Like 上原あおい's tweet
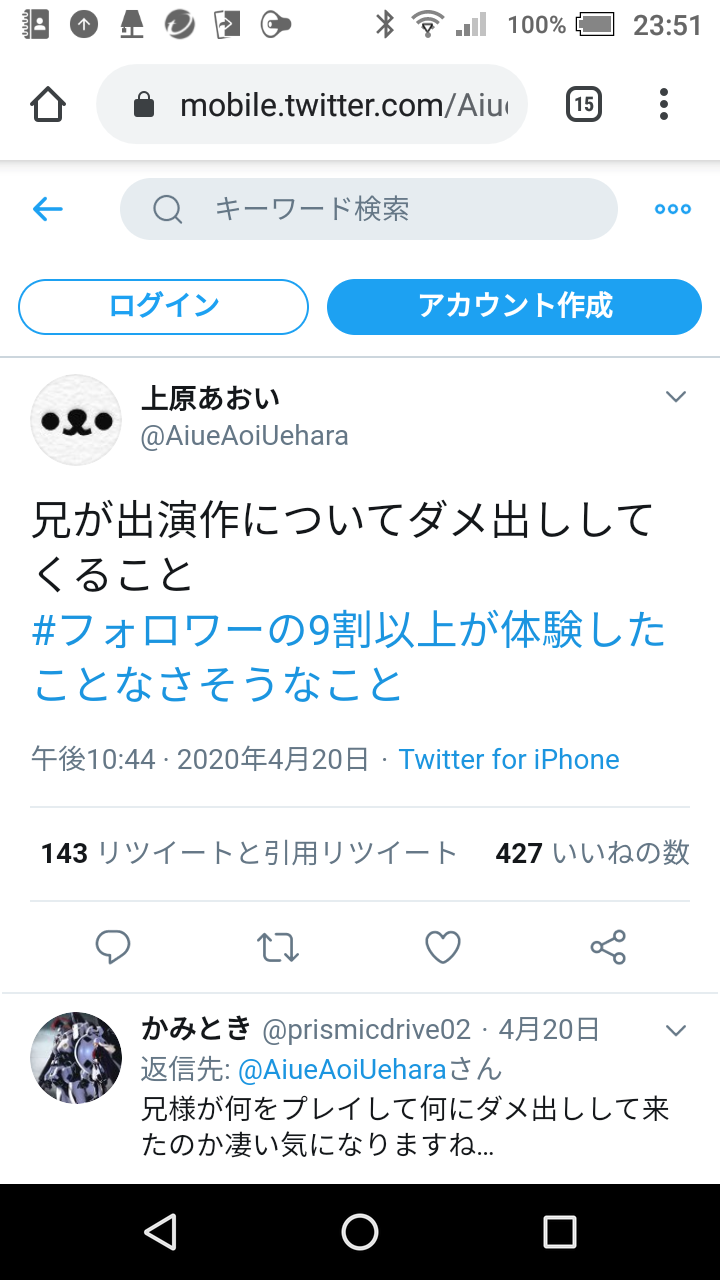 443,946
